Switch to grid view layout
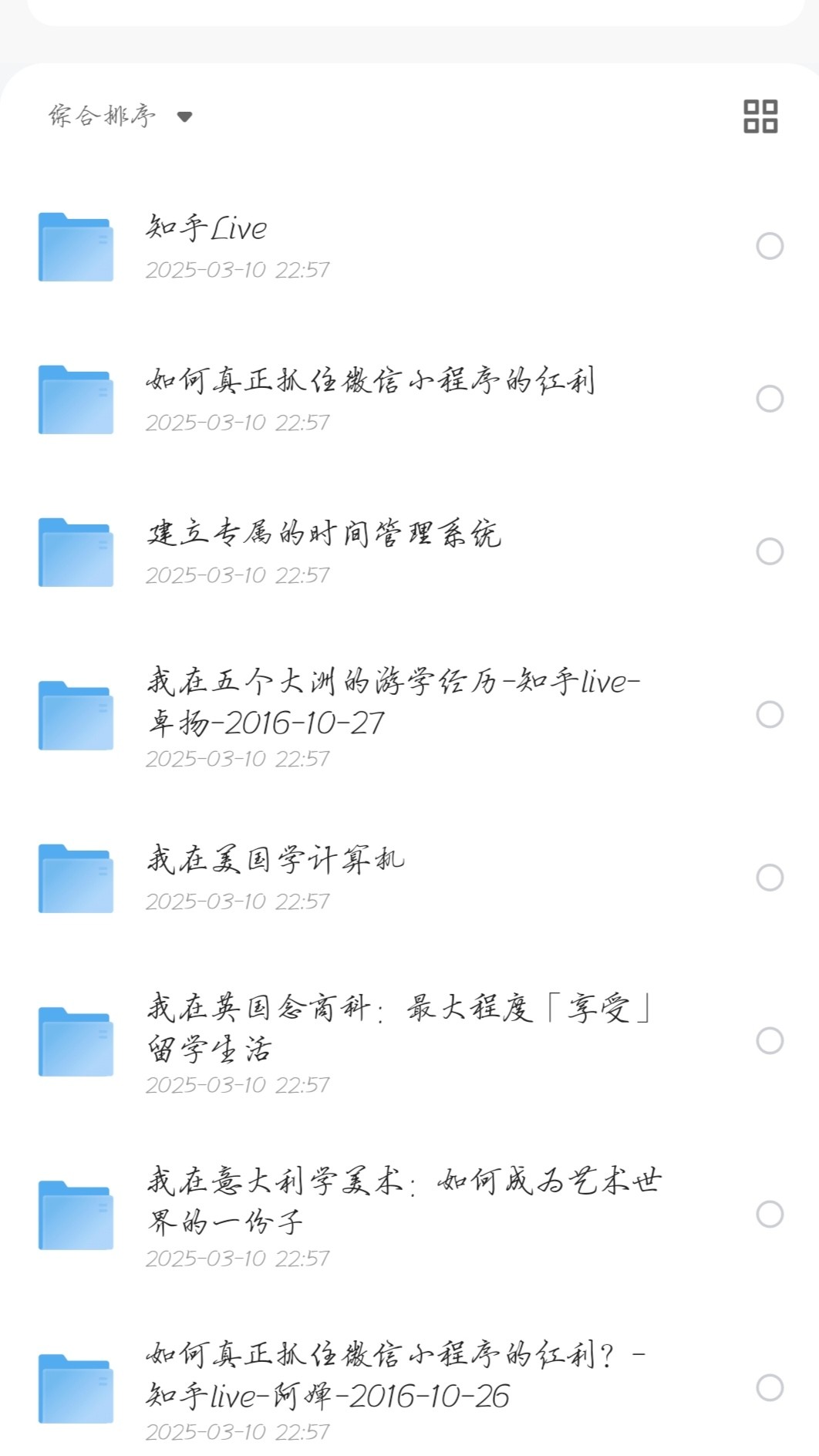The height and width of the screenshot is (1456, 819). (760, 116)
